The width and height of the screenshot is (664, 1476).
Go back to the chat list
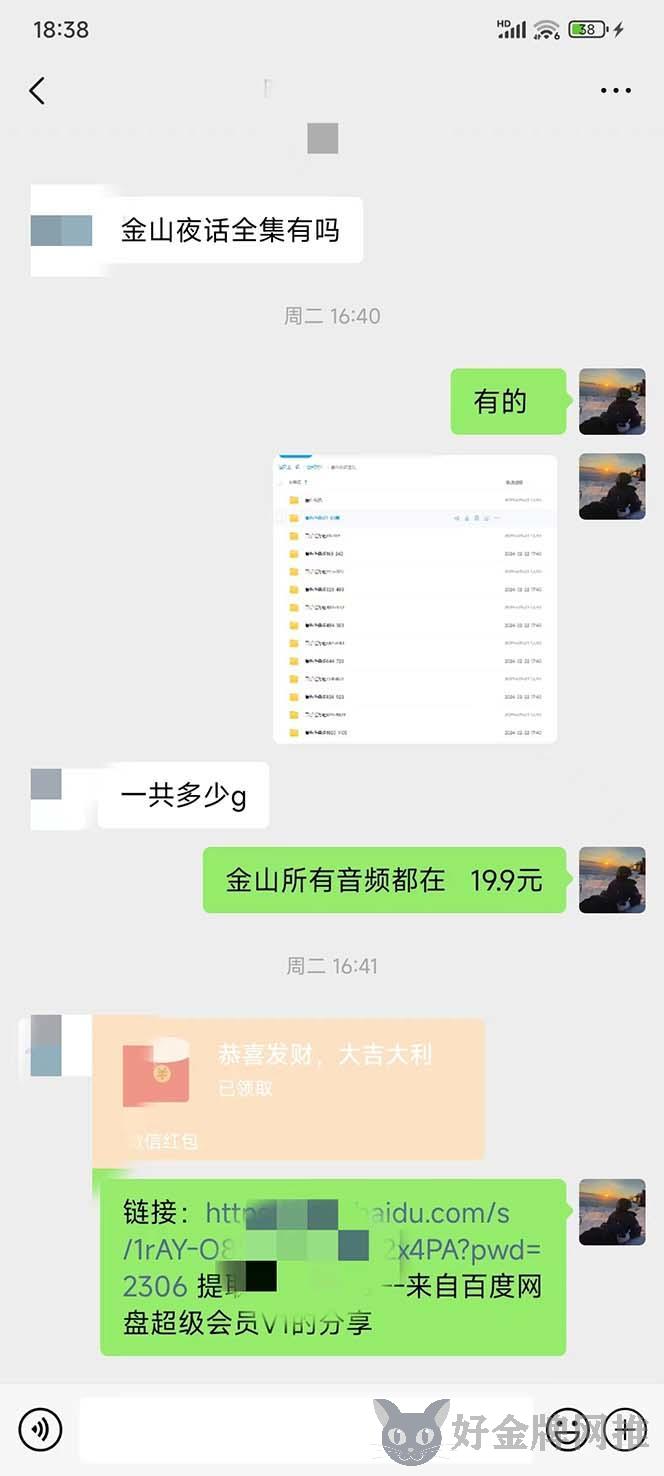pos(37,91)
